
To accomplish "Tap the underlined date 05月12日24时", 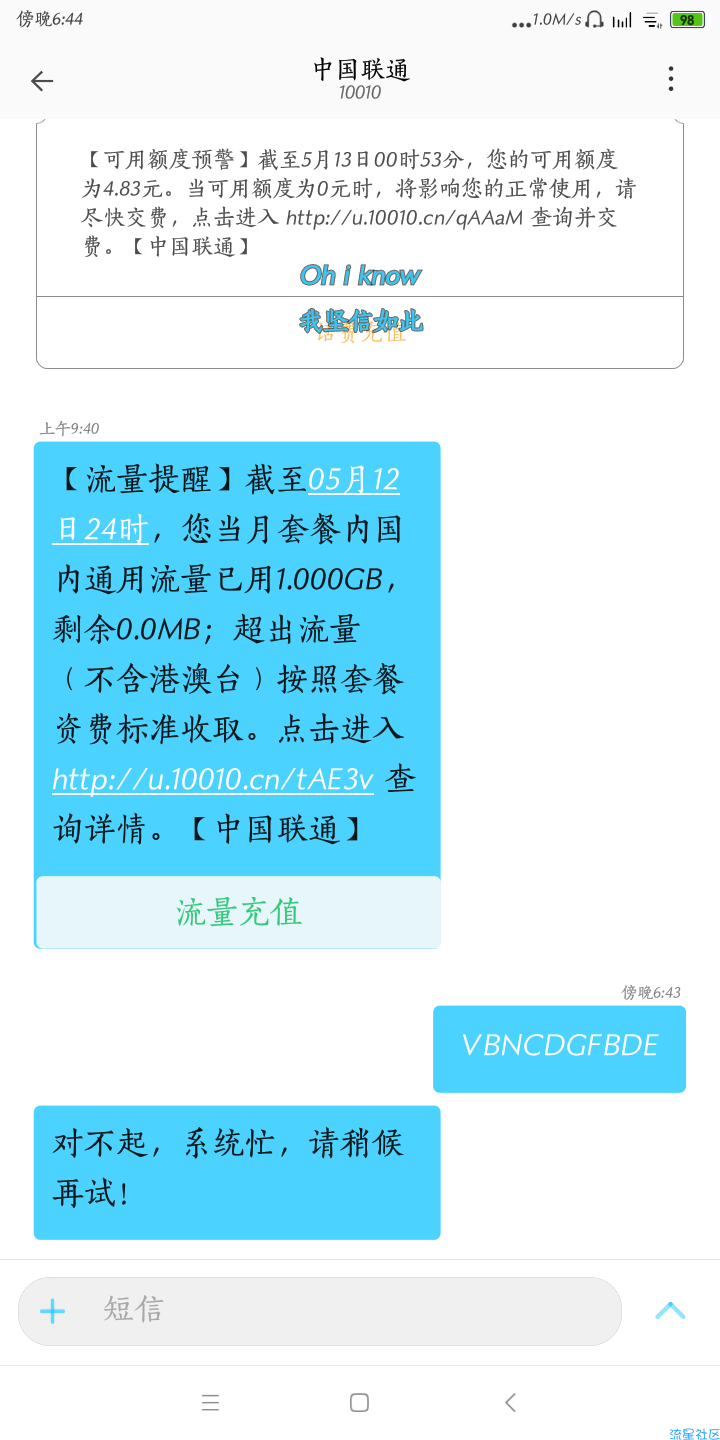I will 226,504.
